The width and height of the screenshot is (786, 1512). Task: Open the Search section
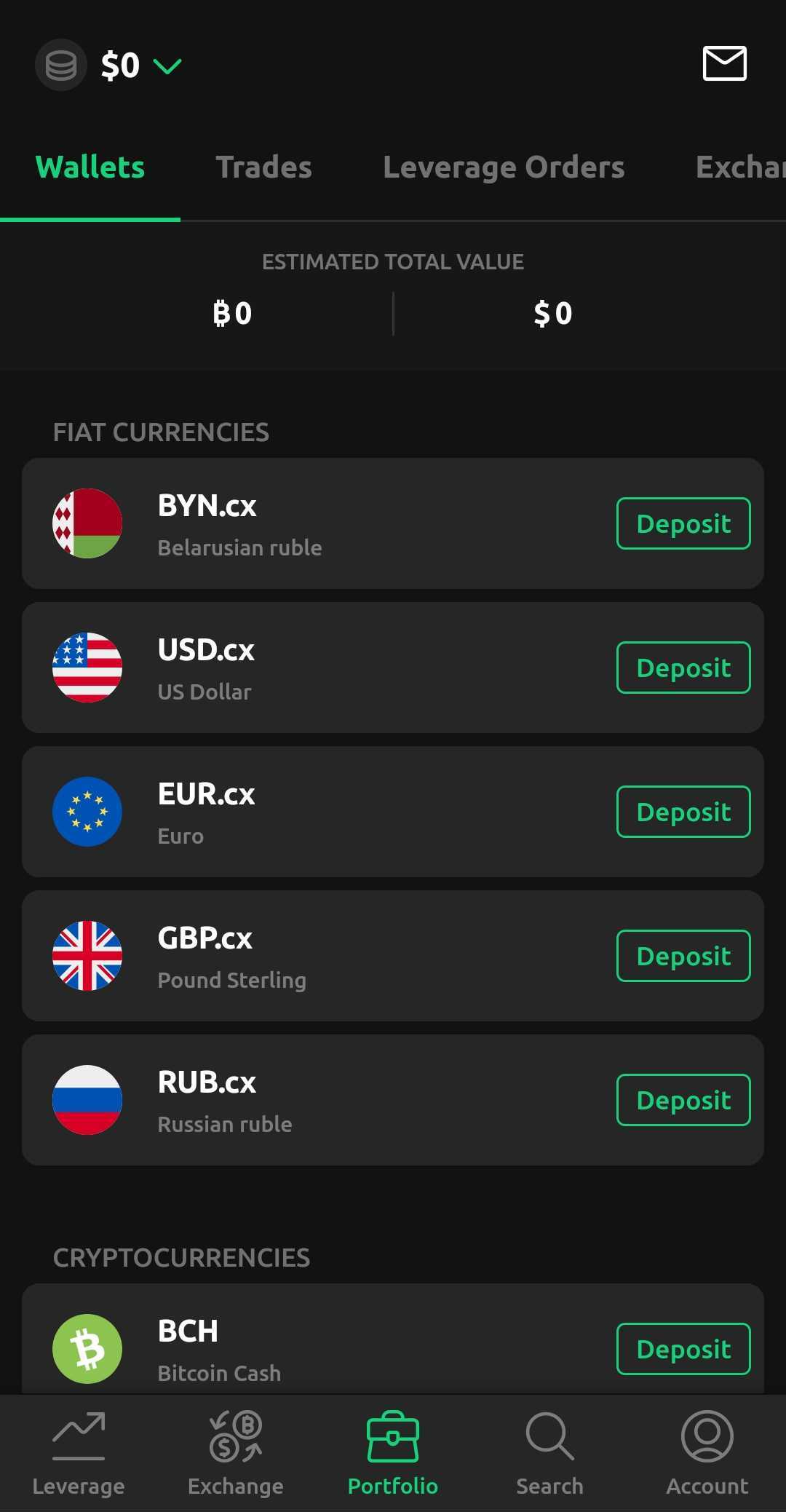[x=550, y=1452]
